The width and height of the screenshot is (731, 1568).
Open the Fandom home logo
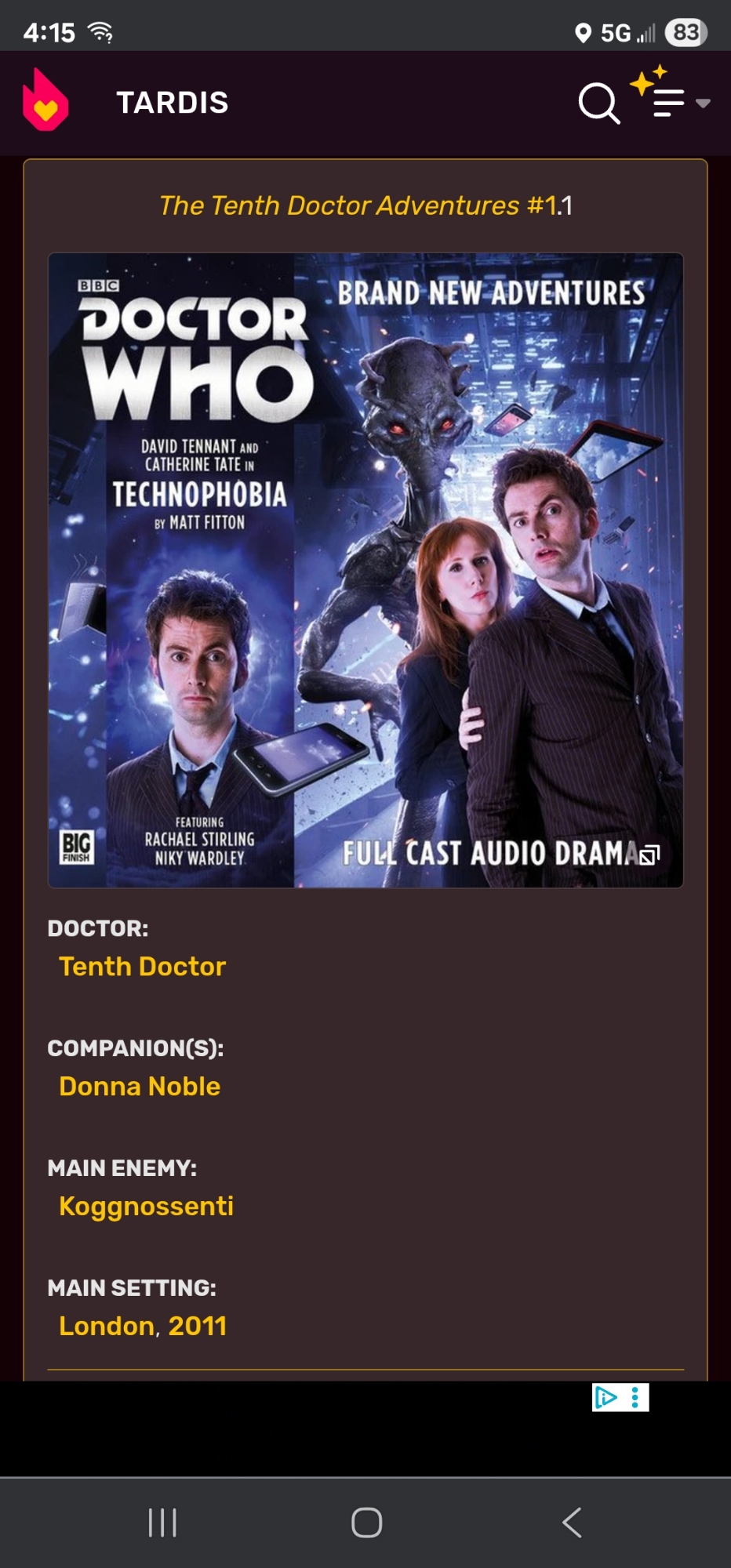[x=45, y=101]
